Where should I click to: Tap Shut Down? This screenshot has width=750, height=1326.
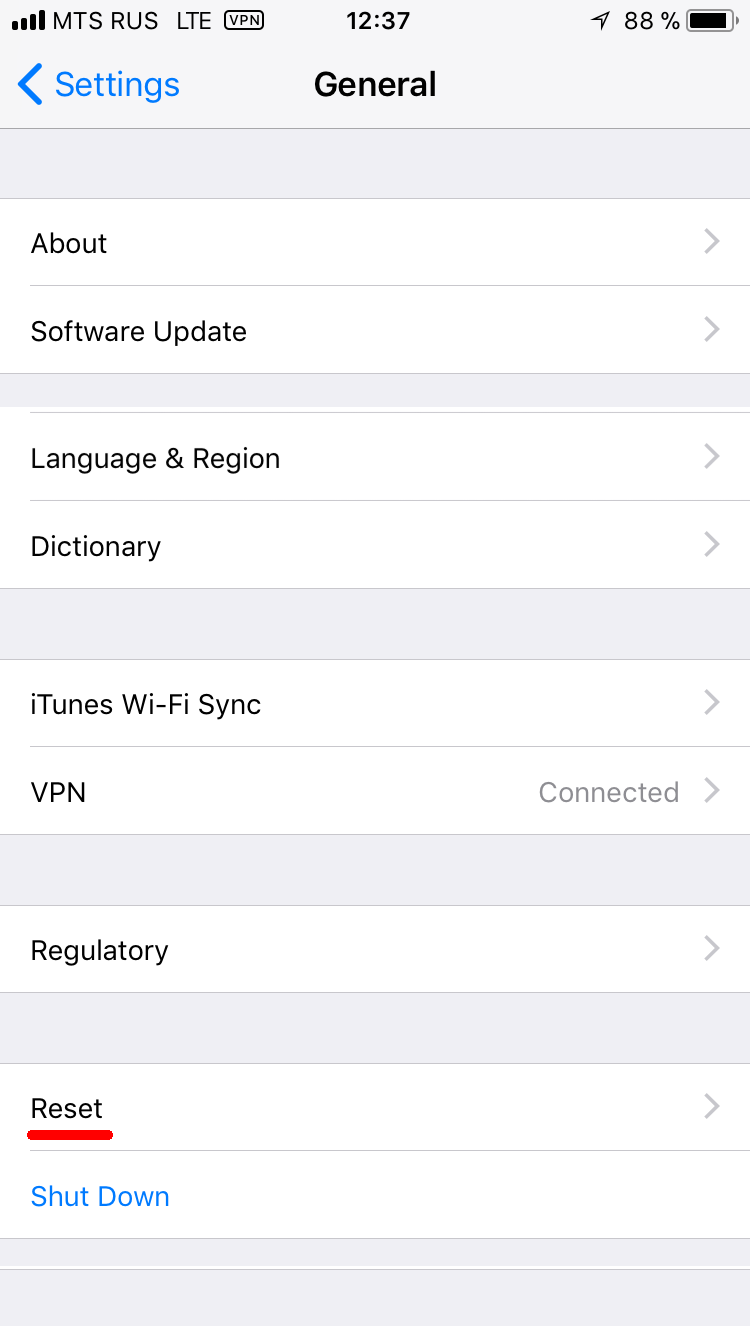click(100, 1196)
